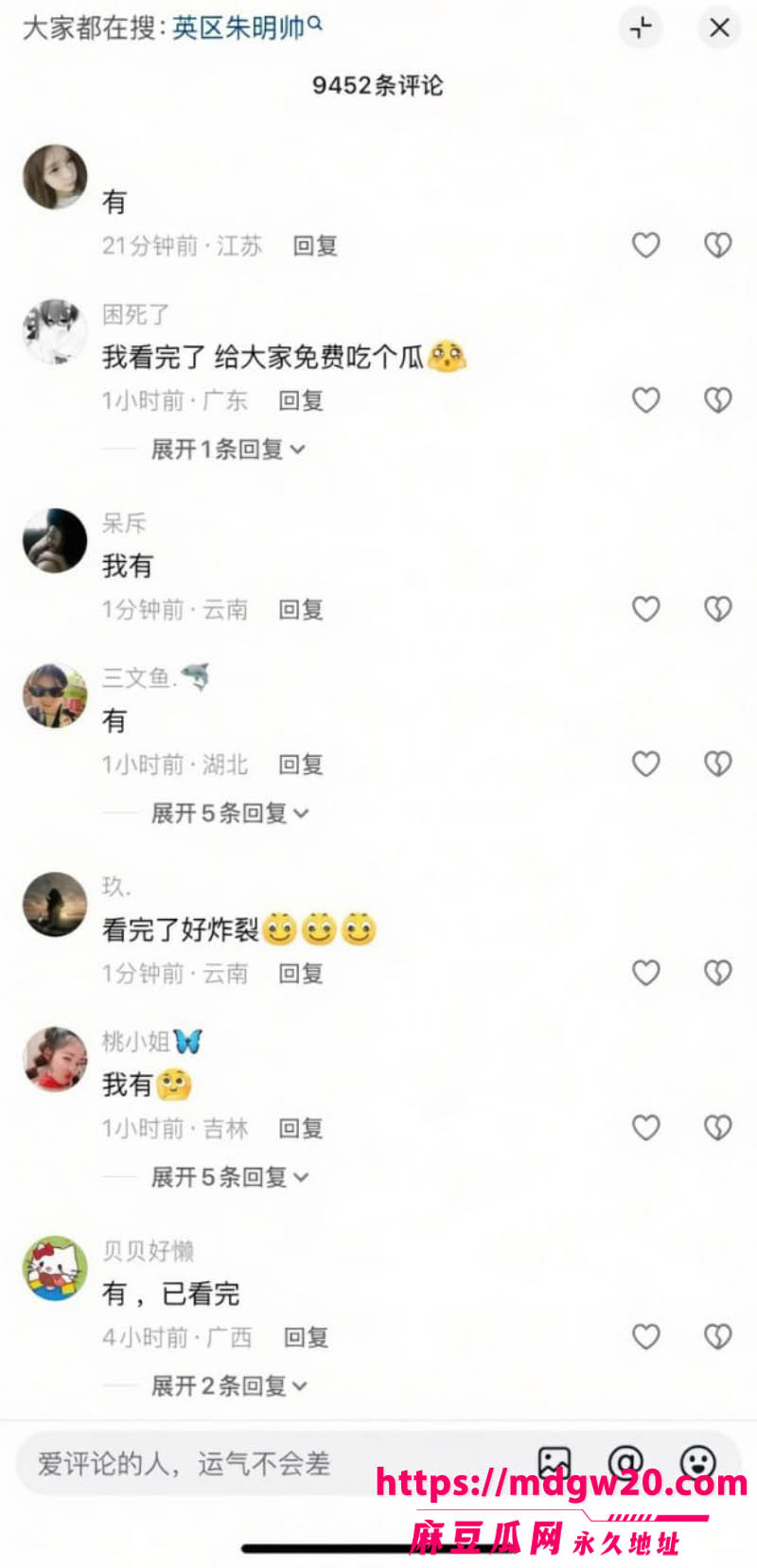Expand the 1 reply under 困死了's comment
The width and height of the screenshot is (757, 1568).
click(228, 449)
